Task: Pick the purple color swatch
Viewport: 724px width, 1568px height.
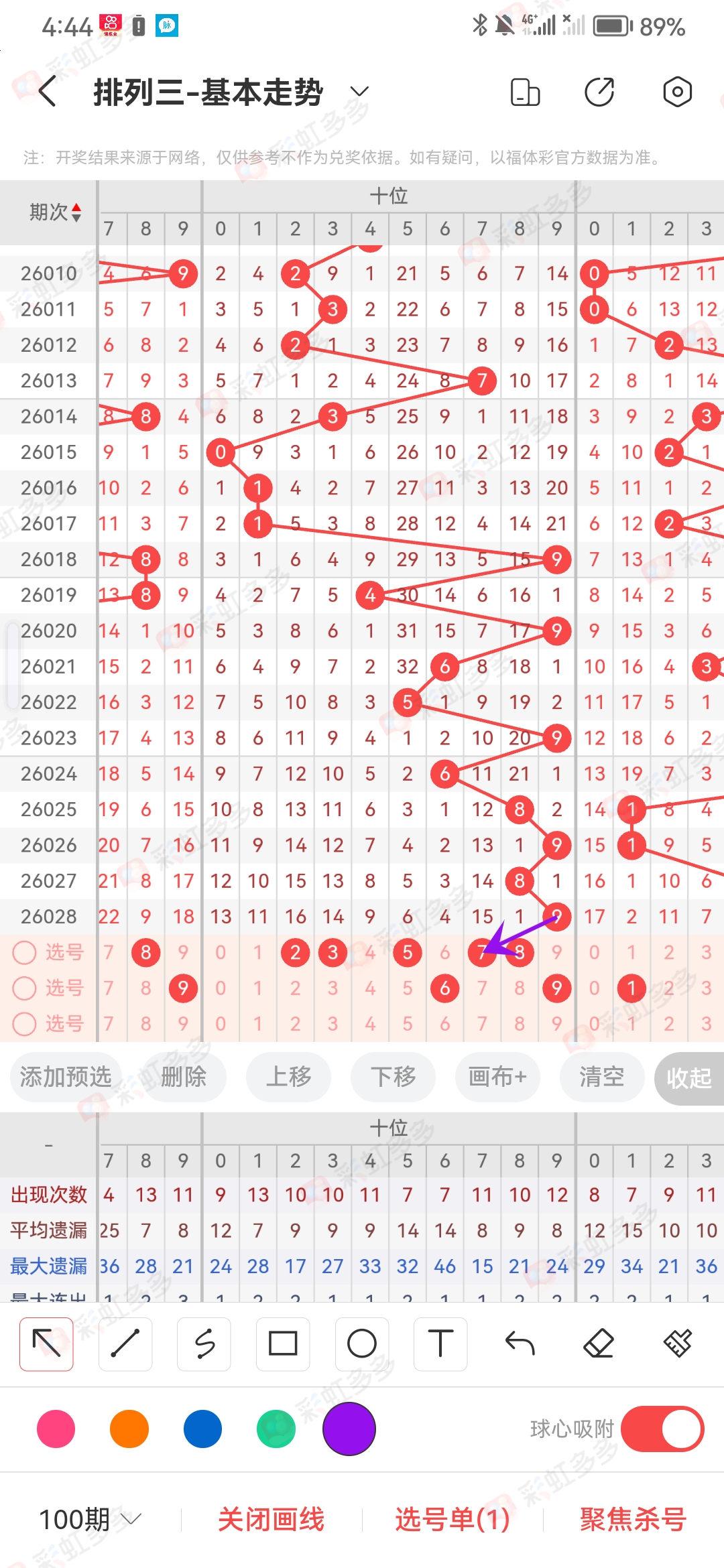Action: pyautogui.click(x=348, y=1428)
